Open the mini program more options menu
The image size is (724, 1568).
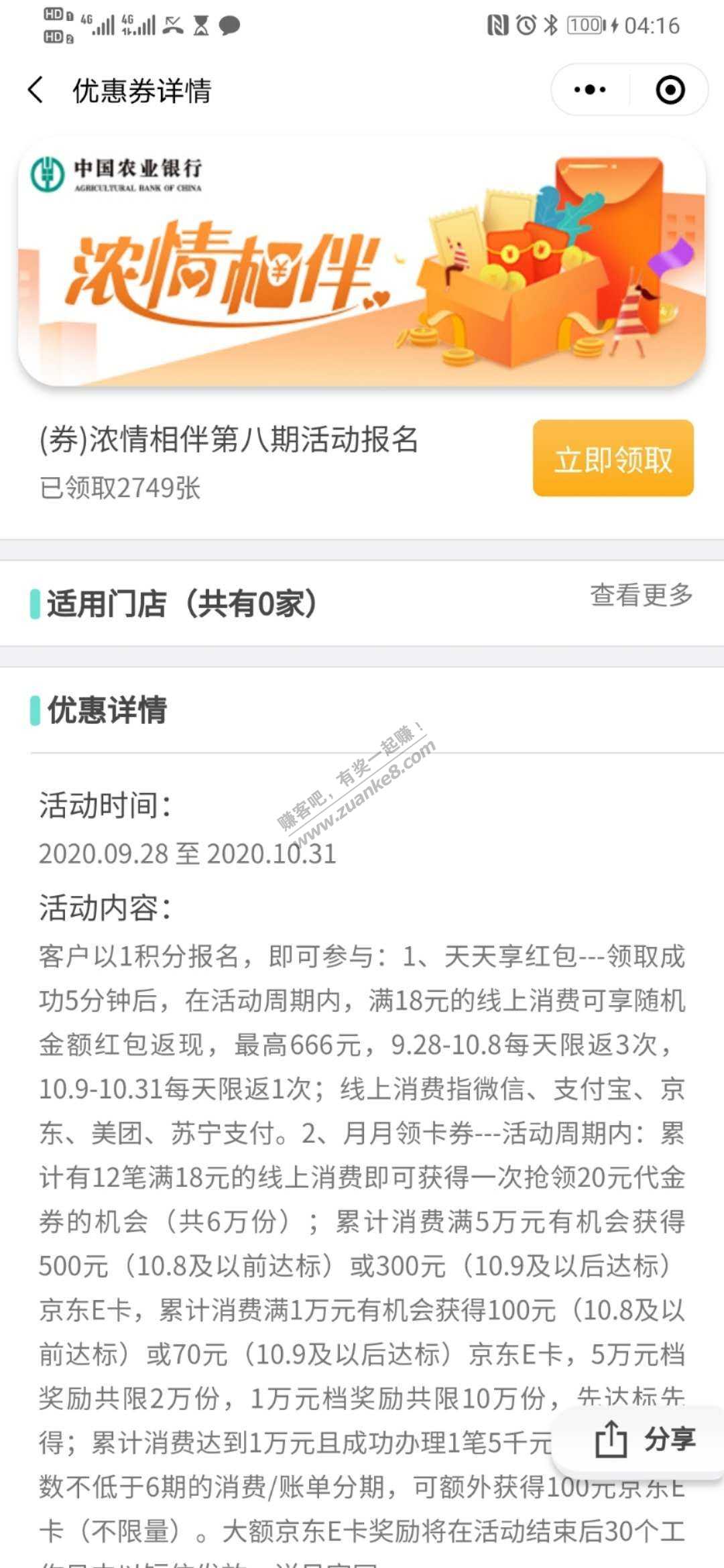590,90
